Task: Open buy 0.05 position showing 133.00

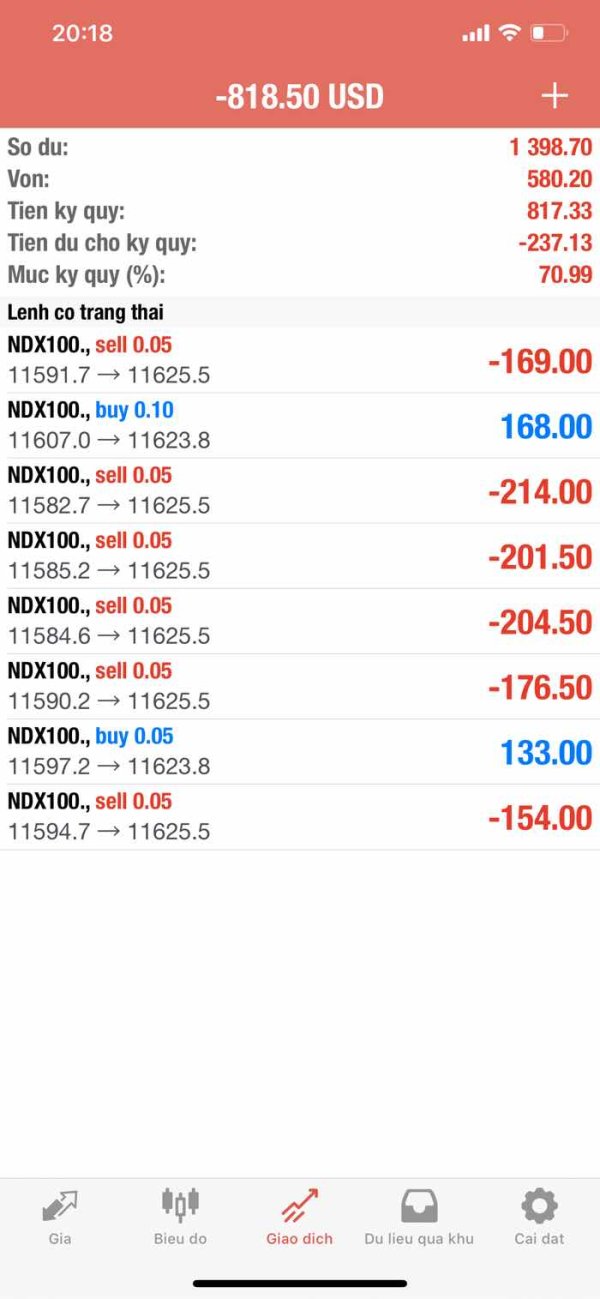Action: (x=300, y=752)
